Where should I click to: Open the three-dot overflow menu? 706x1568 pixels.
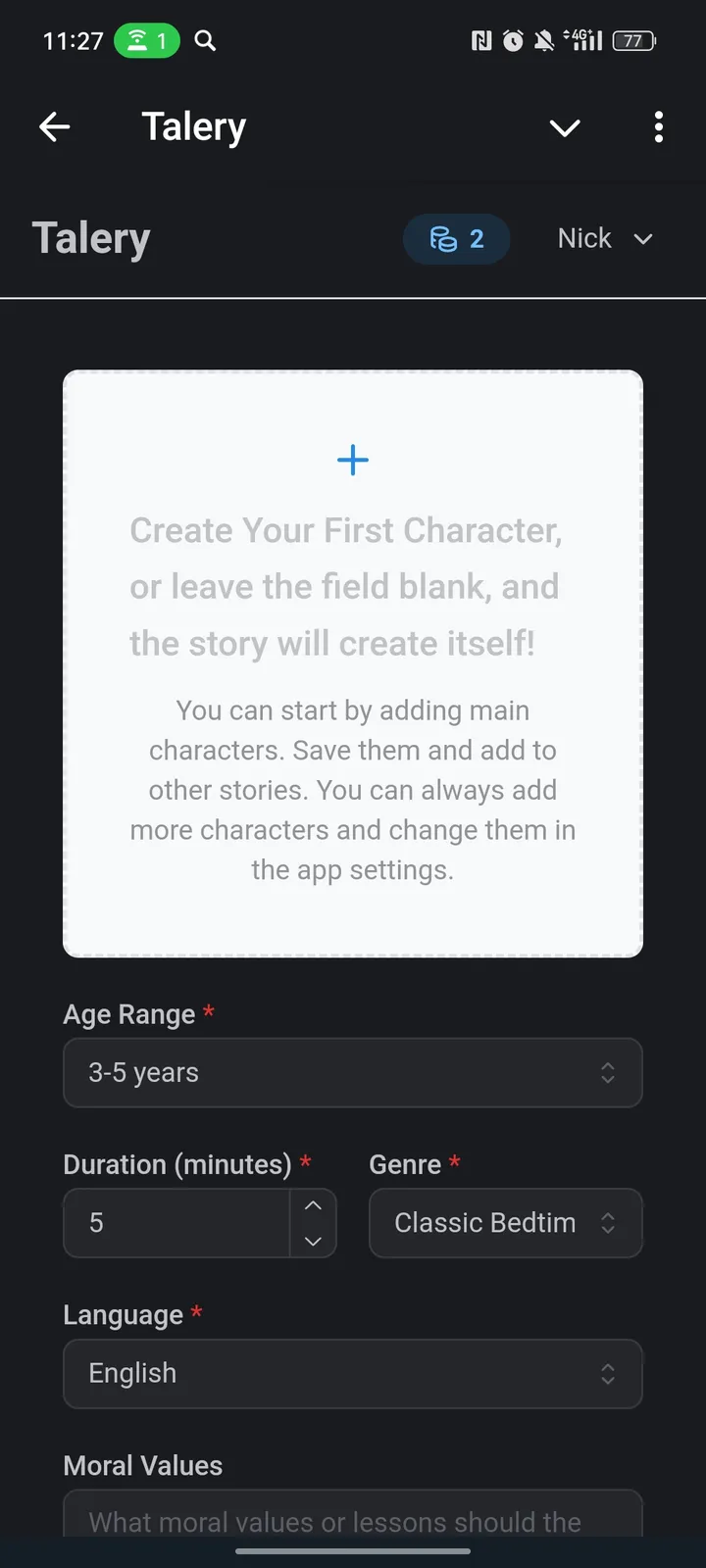click(658, 127)
